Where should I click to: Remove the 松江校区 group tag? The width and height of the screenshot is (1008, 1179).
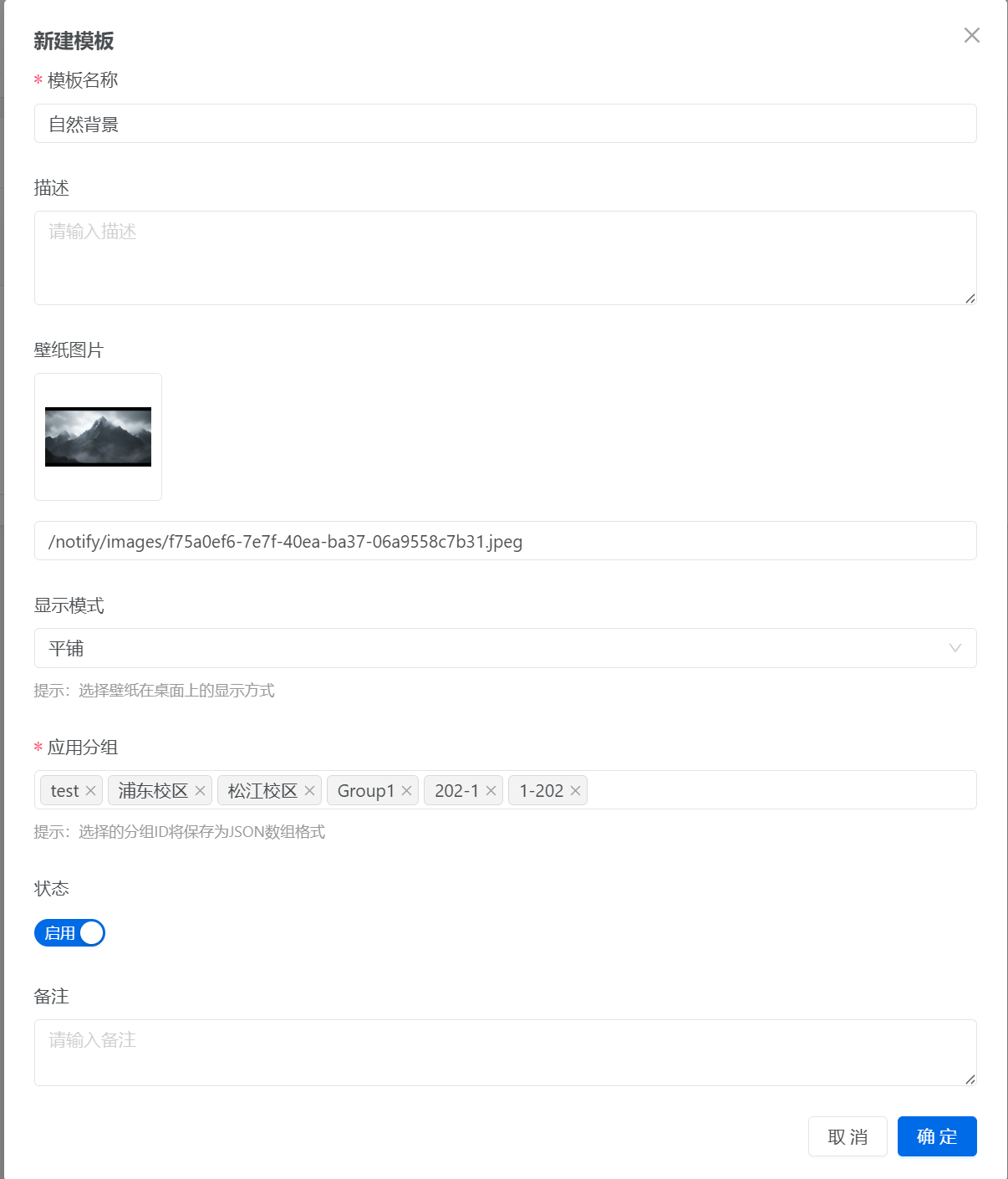point(309,791)
